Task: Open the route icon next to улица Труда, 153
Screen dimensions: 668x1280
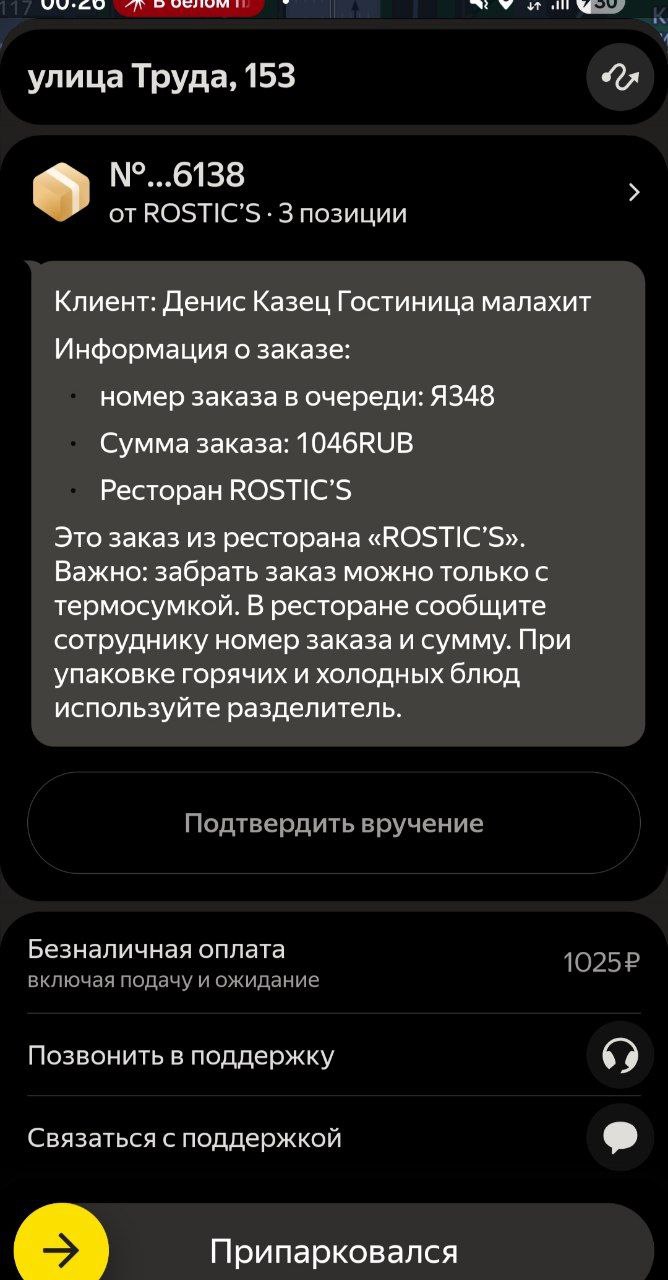Action: [x=620, y=78]
